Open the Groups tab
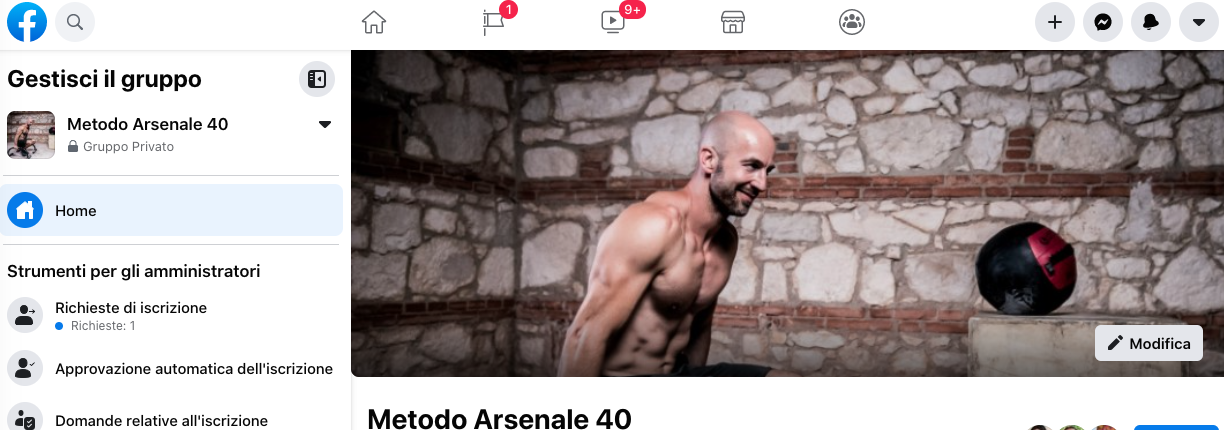1224x430 pixels. pyautogui.click(x=852, y=22)
